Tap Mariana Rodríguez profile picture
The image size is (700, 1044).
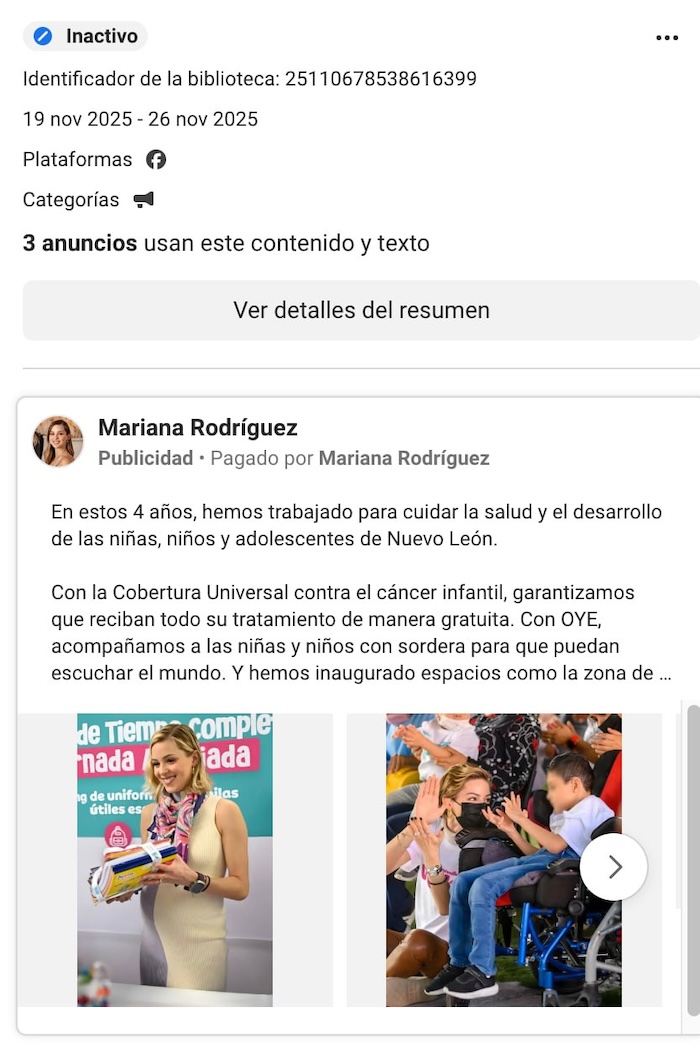(58, 442)
